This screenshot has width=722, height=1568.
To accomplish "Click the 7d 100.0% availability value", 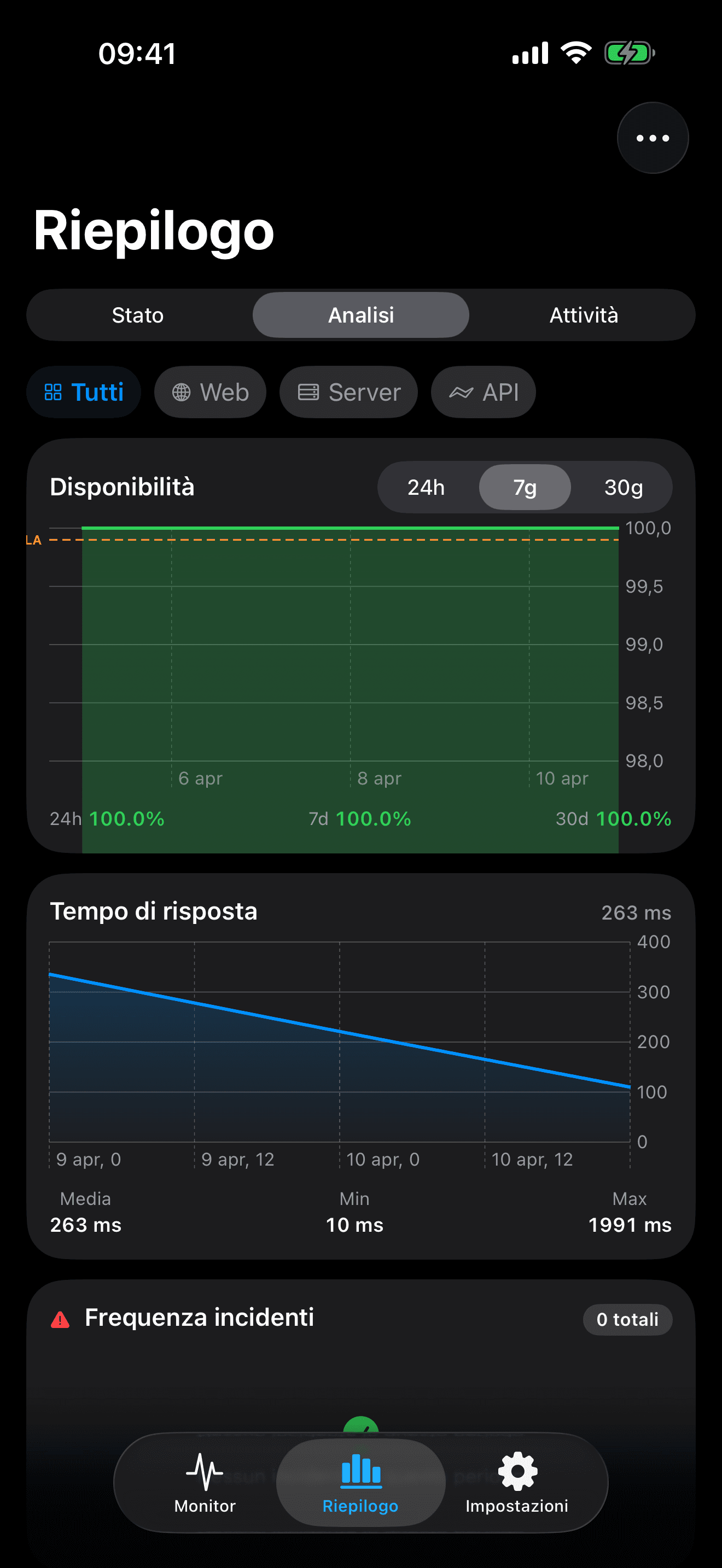I will [x=360, y=818].
